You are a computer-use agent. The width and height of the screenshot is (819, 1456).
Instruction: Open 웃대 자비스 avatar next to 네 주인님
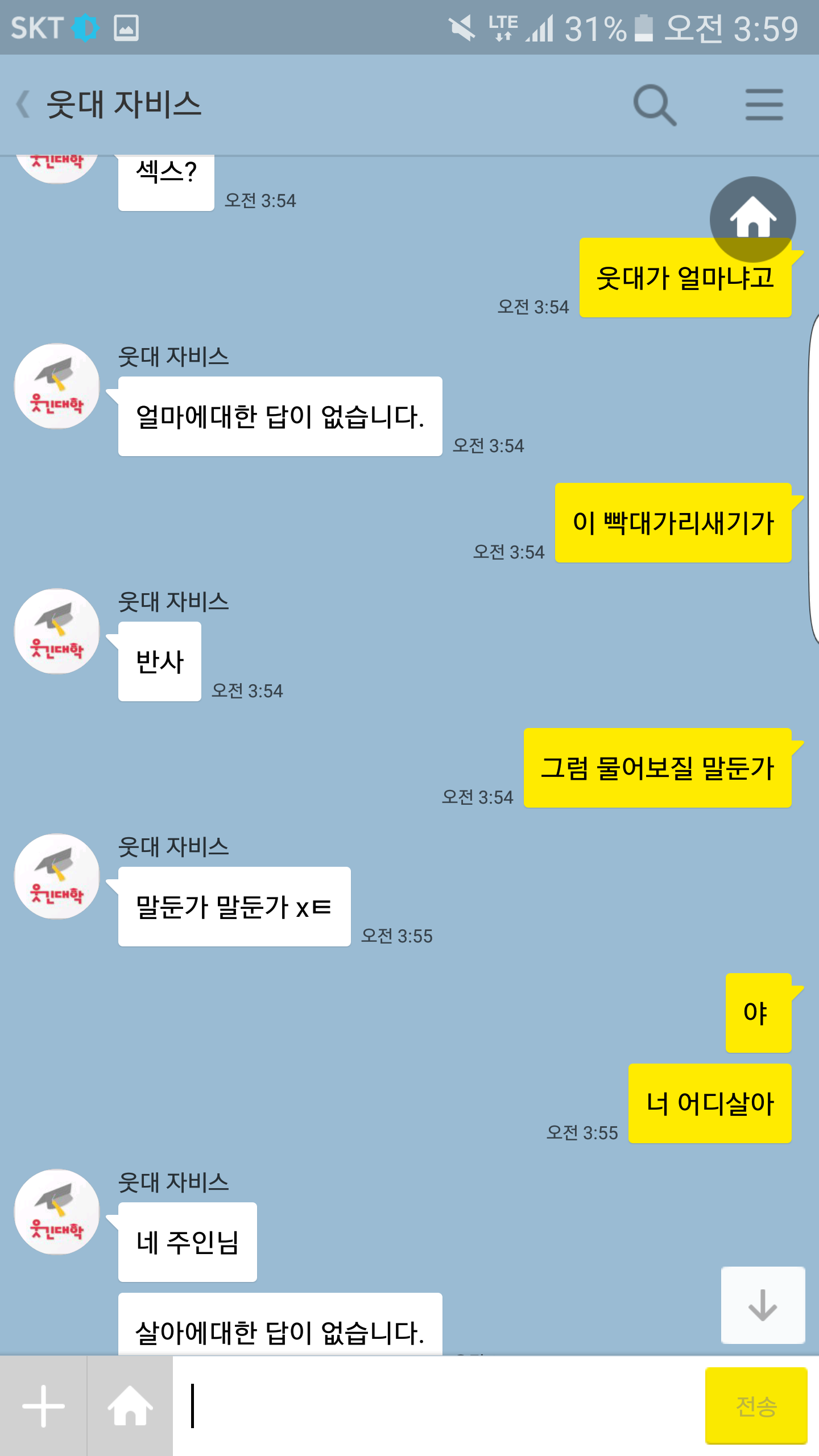(57, 1212)
